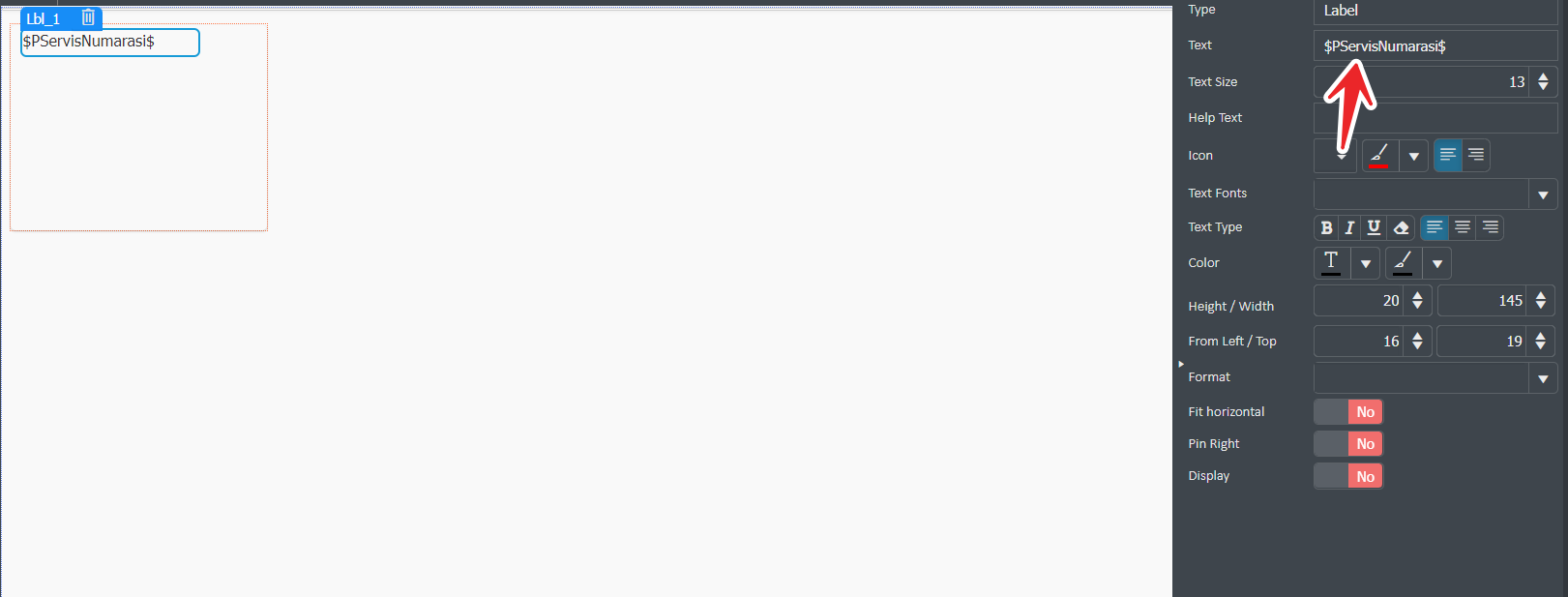
Task: Clear text formatting with eraser
Action: (1401, 227)
